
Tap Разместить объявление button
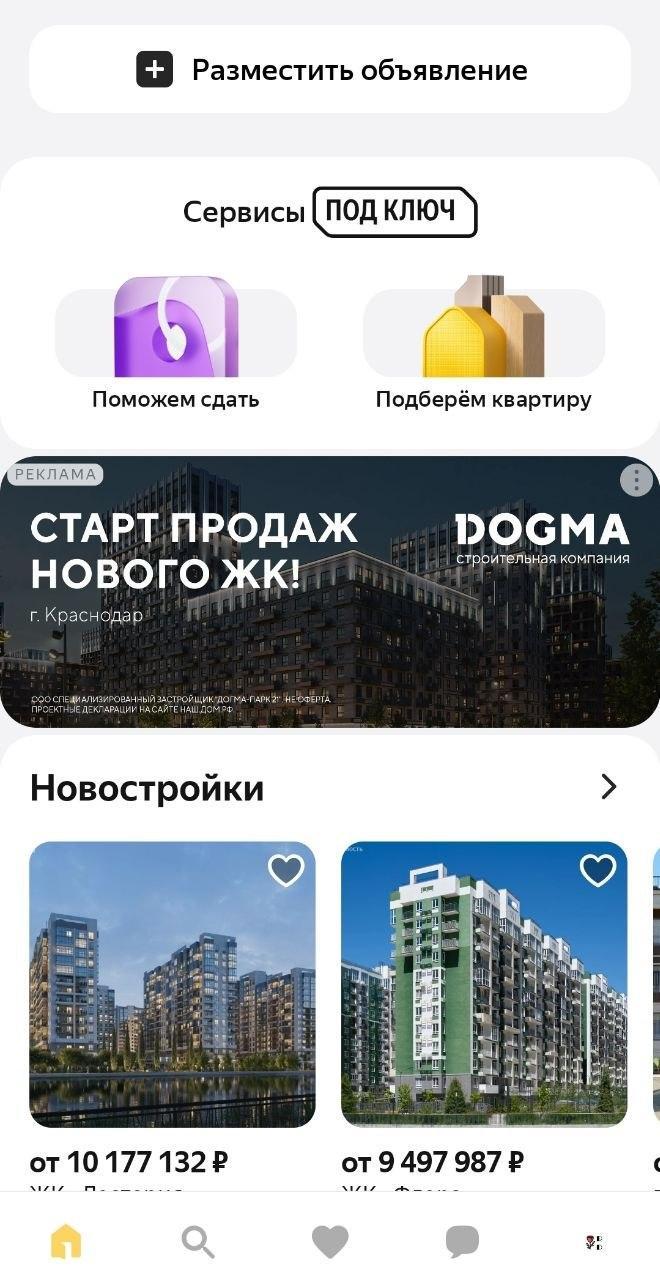pos(330,70)
